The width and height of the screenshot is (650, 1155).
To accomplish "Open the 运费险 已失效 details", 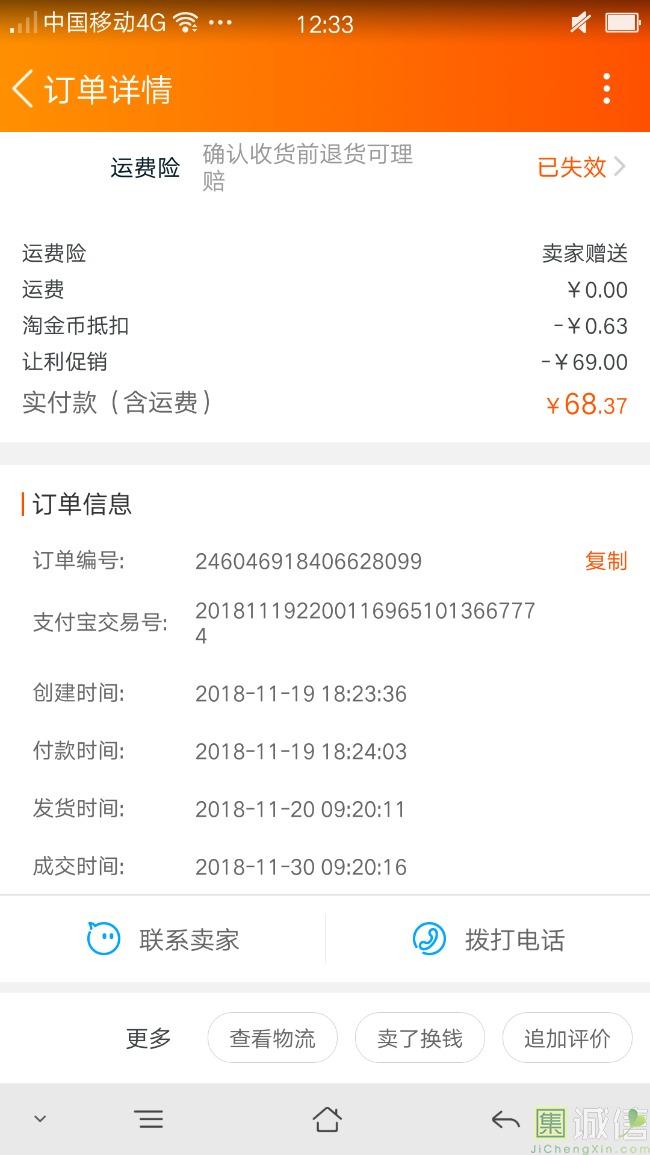I will (581, 167).
